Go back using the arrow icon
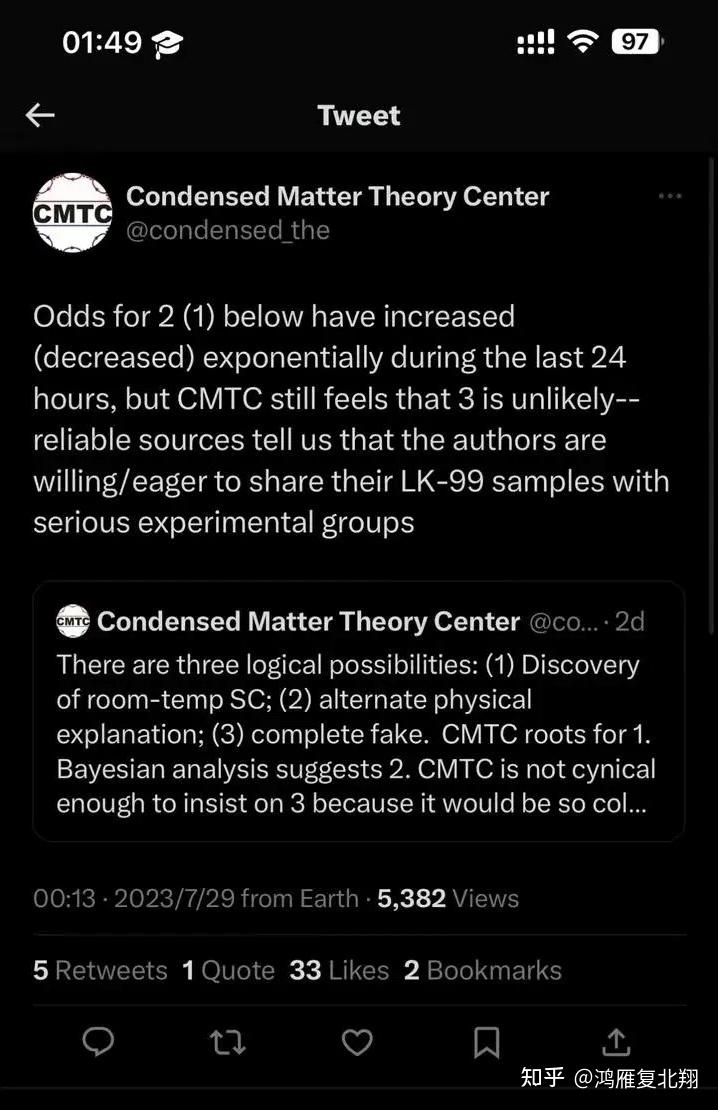The height and width of the screenshot is (1110, 718). coord(40,115)
